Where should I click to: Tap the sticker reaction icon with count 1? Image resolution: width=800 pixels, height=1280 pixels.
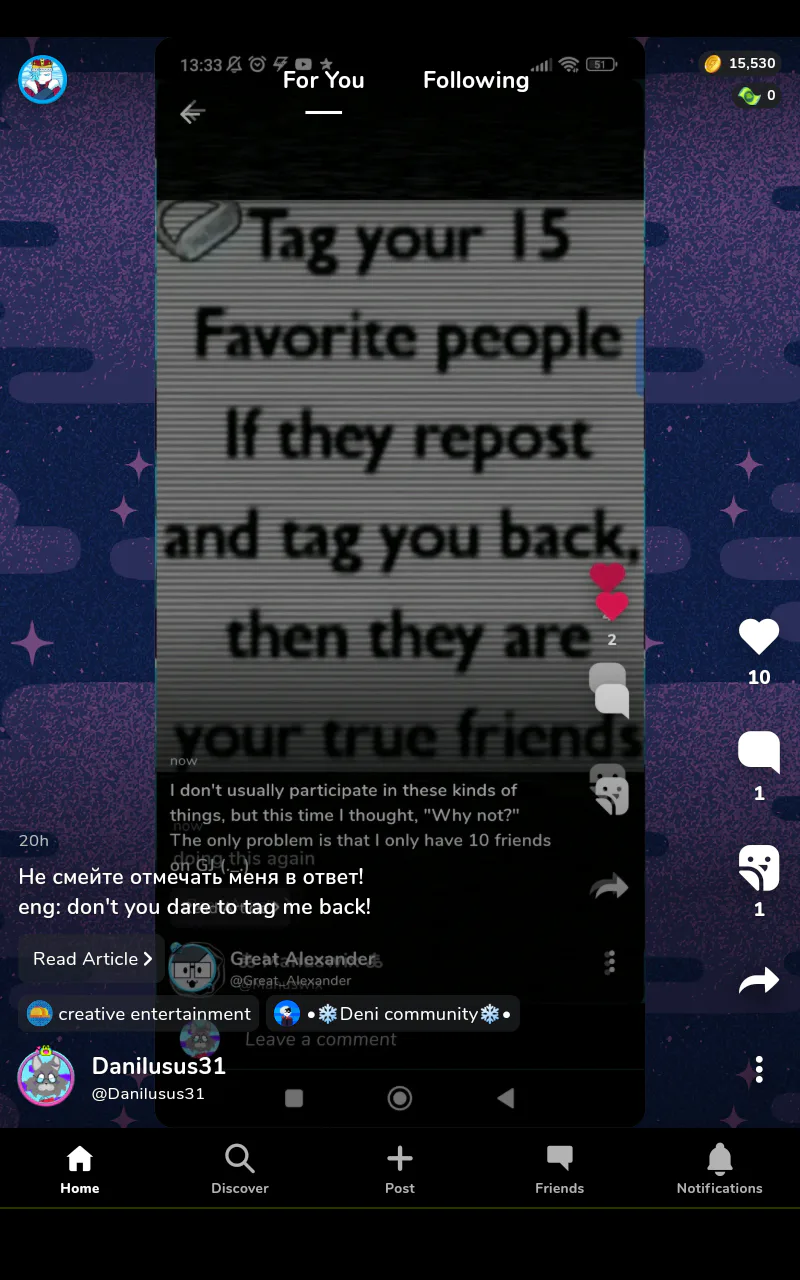click(x=759, y=868)
